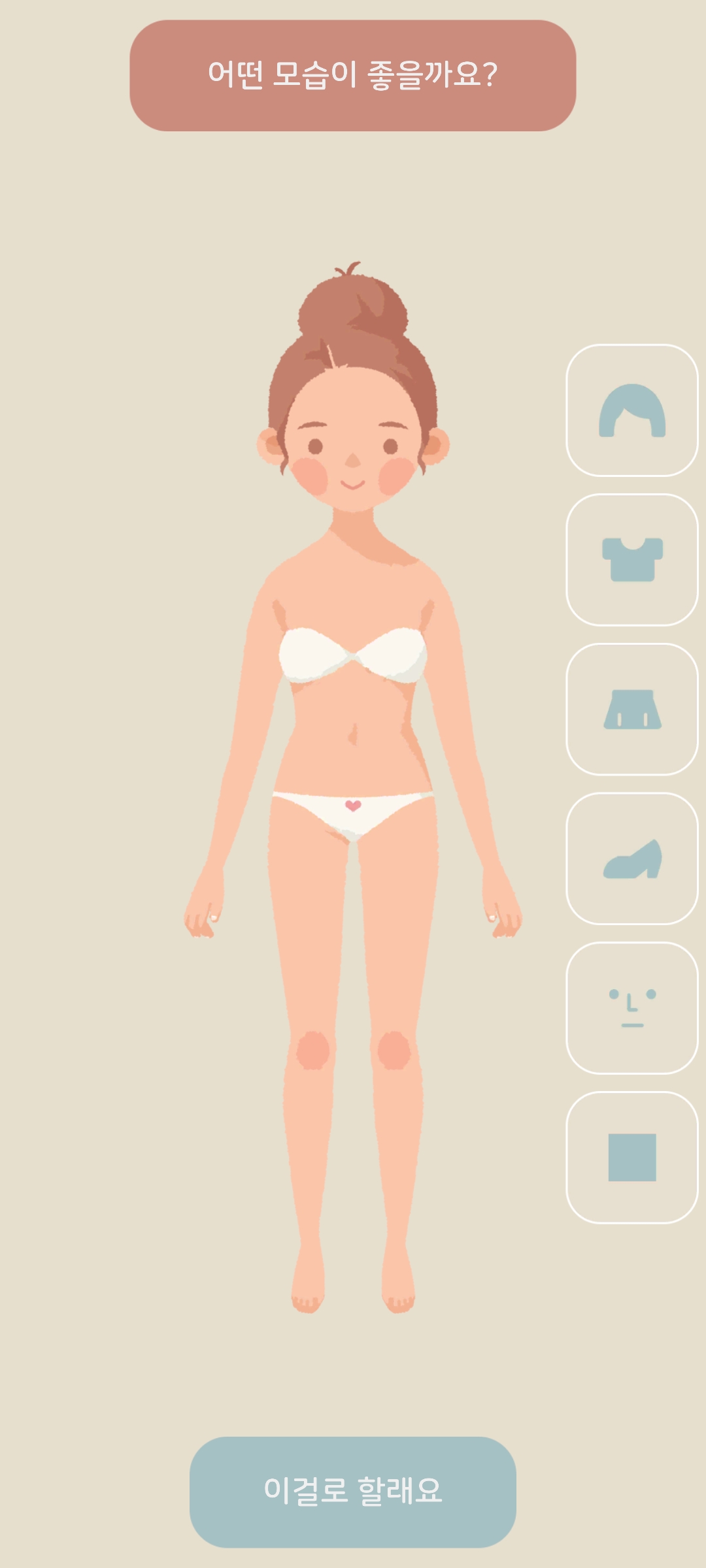Open the skirt bottoms category
Viewport: 706px width, 1568px height.
click(x=632, y=710)
